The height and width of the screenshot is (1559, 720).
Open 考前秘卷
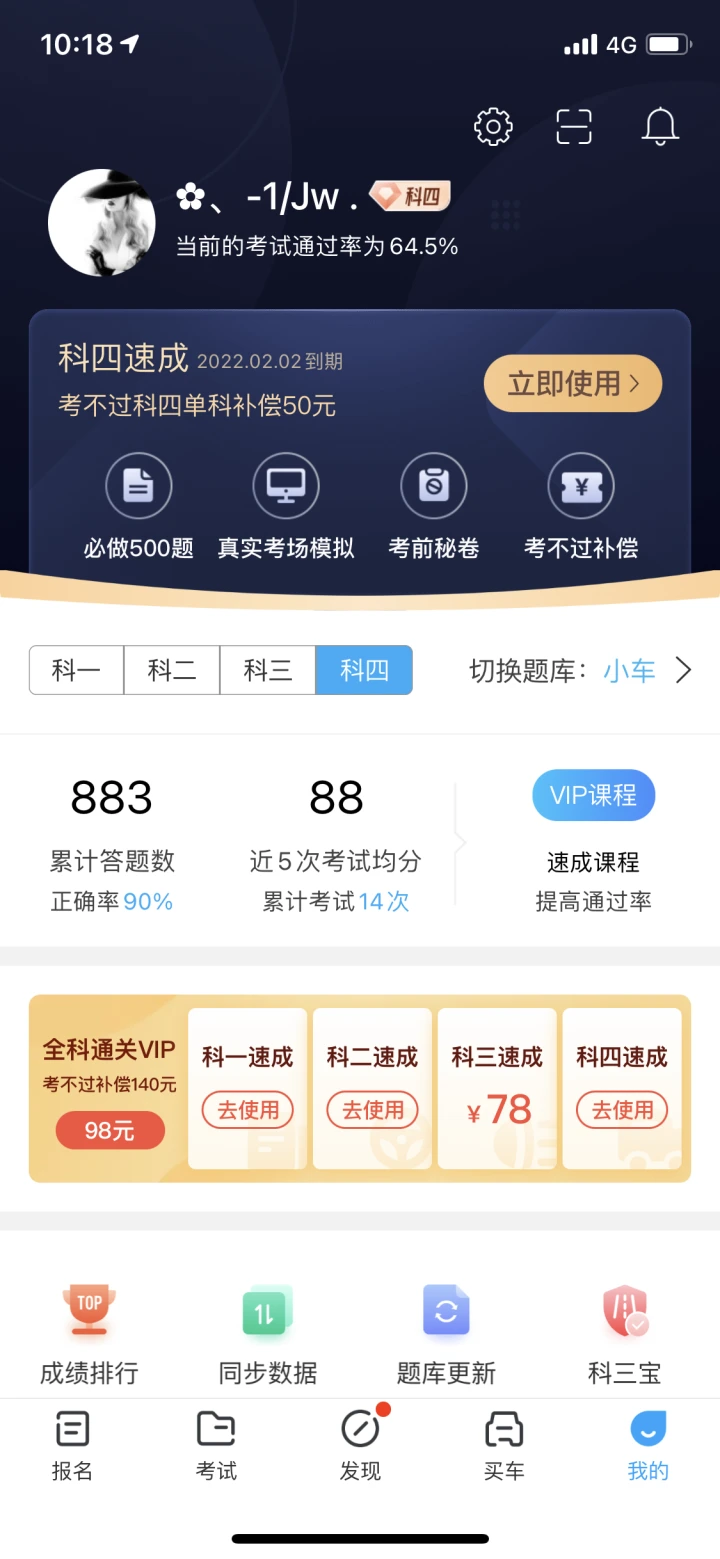(434, 507)
